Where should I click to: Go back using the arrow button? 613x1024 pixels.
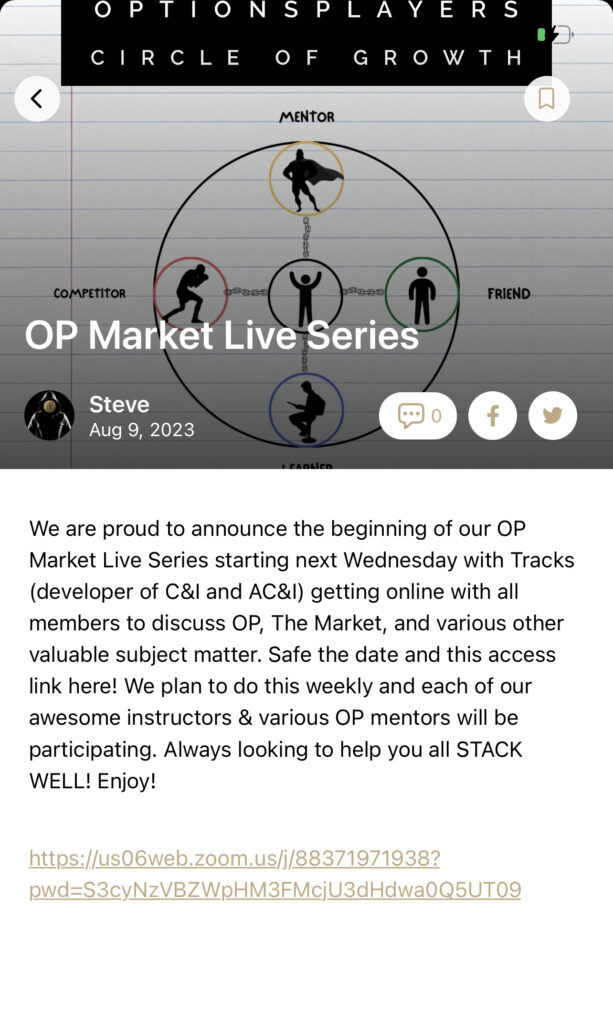(37, 99)
